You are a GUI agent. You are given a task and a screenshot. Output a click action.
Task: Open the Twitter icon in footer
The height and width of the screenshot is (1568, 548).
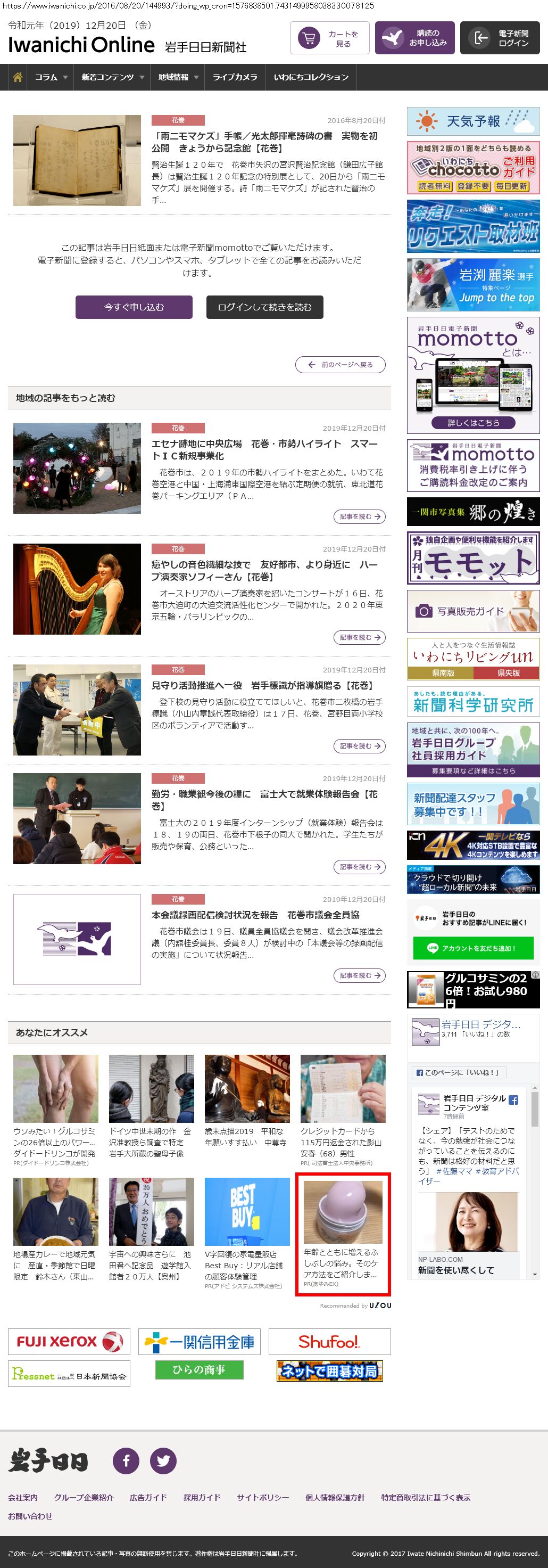[x=163, y=1460]
